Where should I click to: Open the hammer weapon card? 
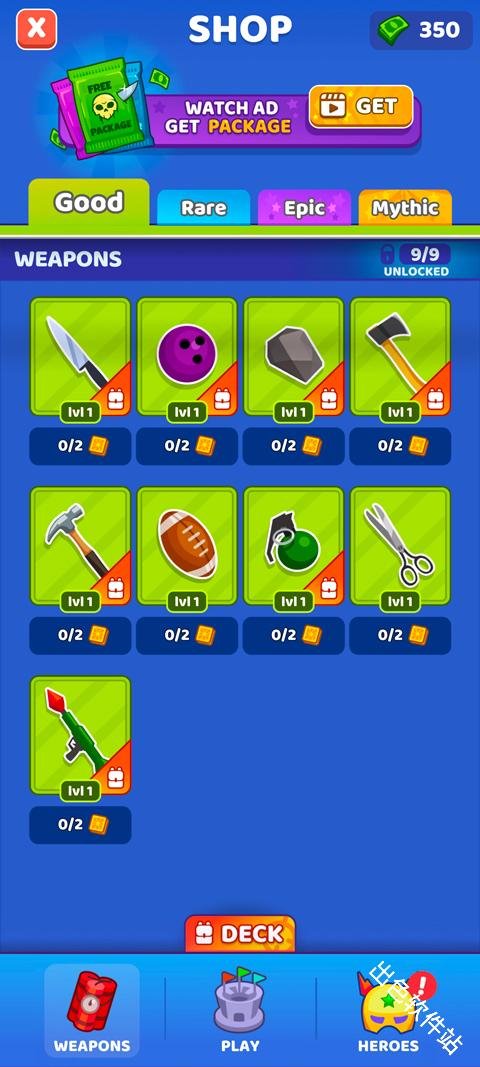click(80, 546)
